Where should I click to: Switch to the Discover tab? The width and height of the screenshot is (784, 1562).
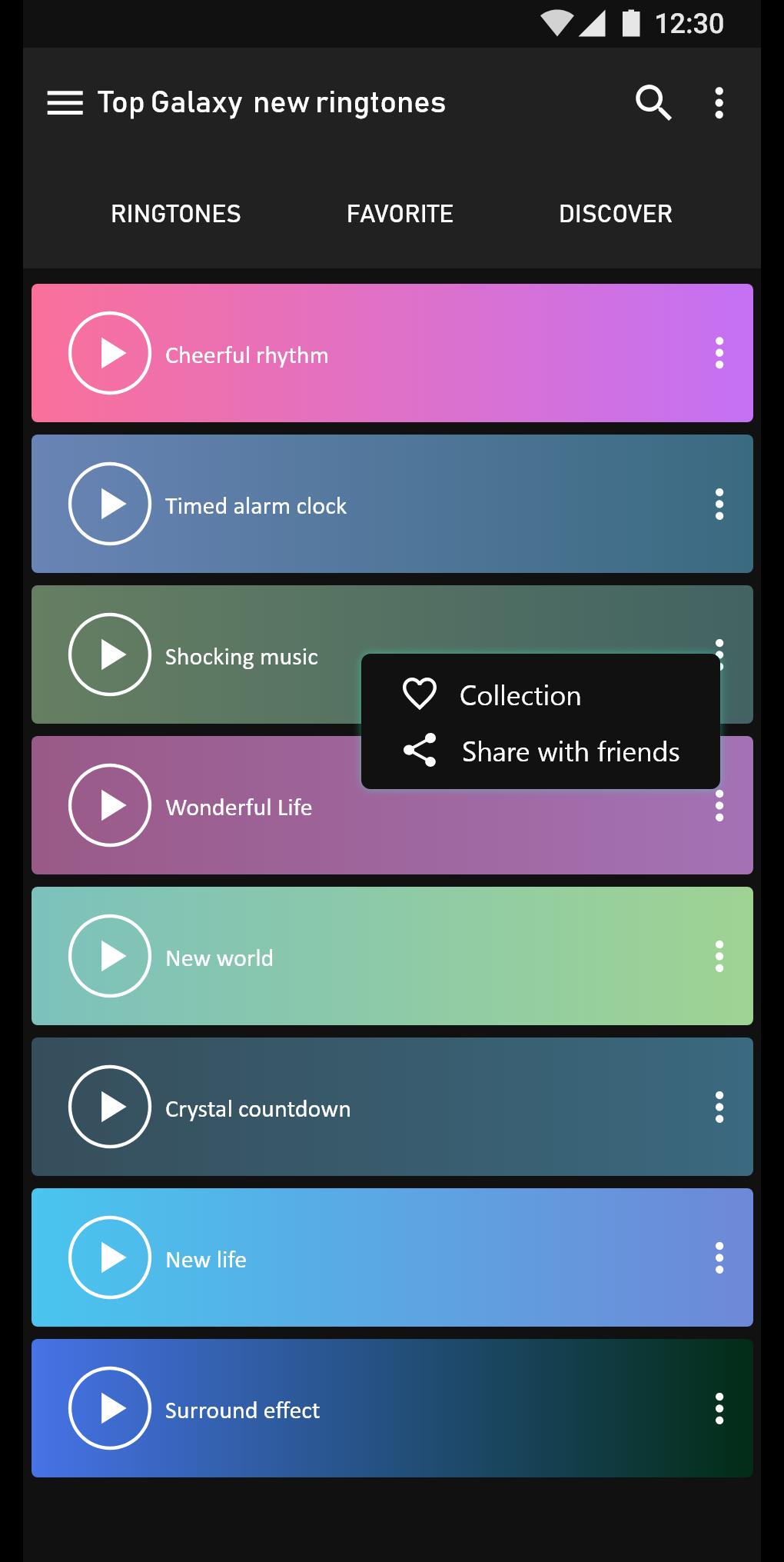pos(615,214)
